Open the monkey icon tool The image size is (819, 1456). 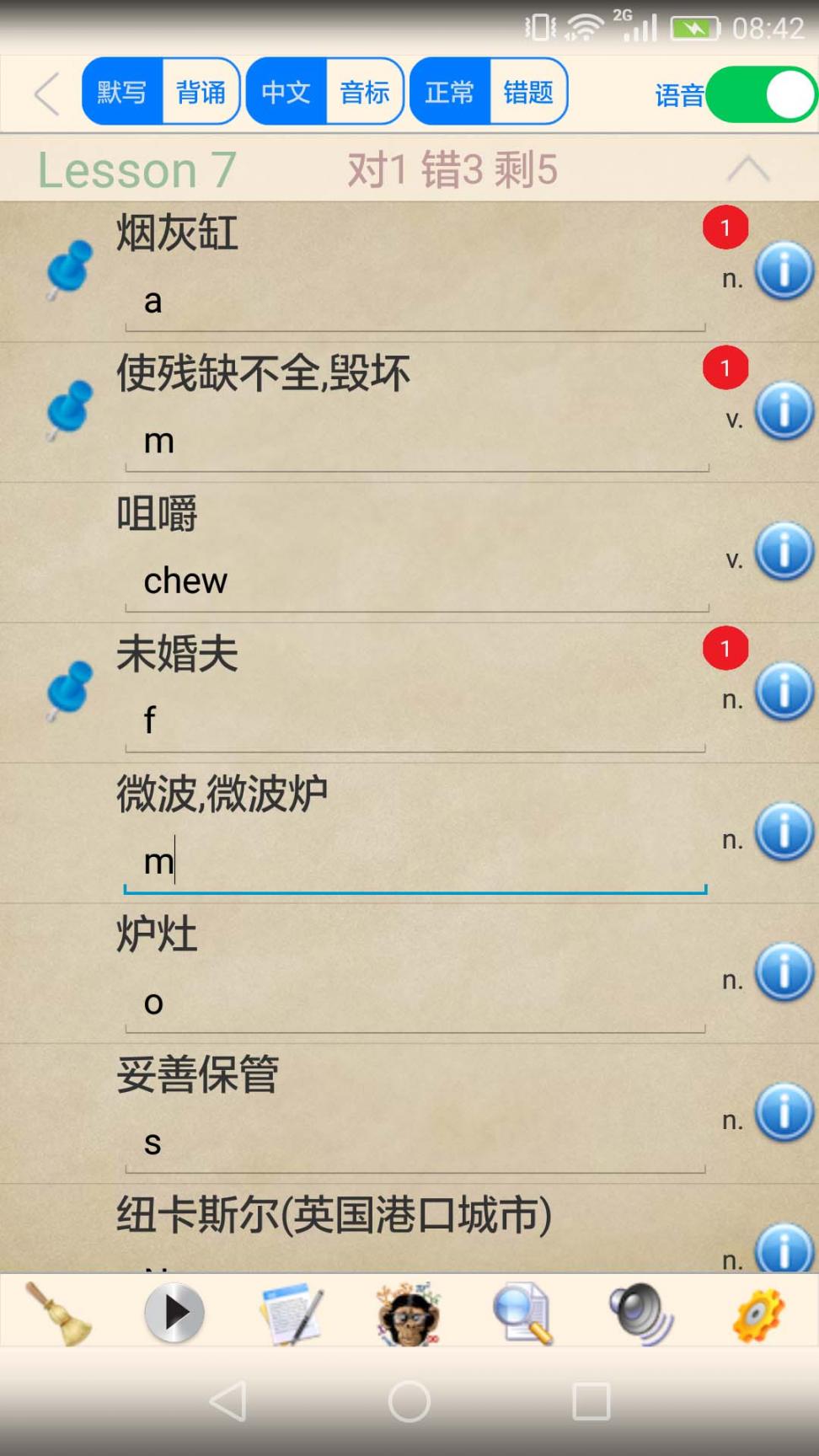click(409, 1313)
